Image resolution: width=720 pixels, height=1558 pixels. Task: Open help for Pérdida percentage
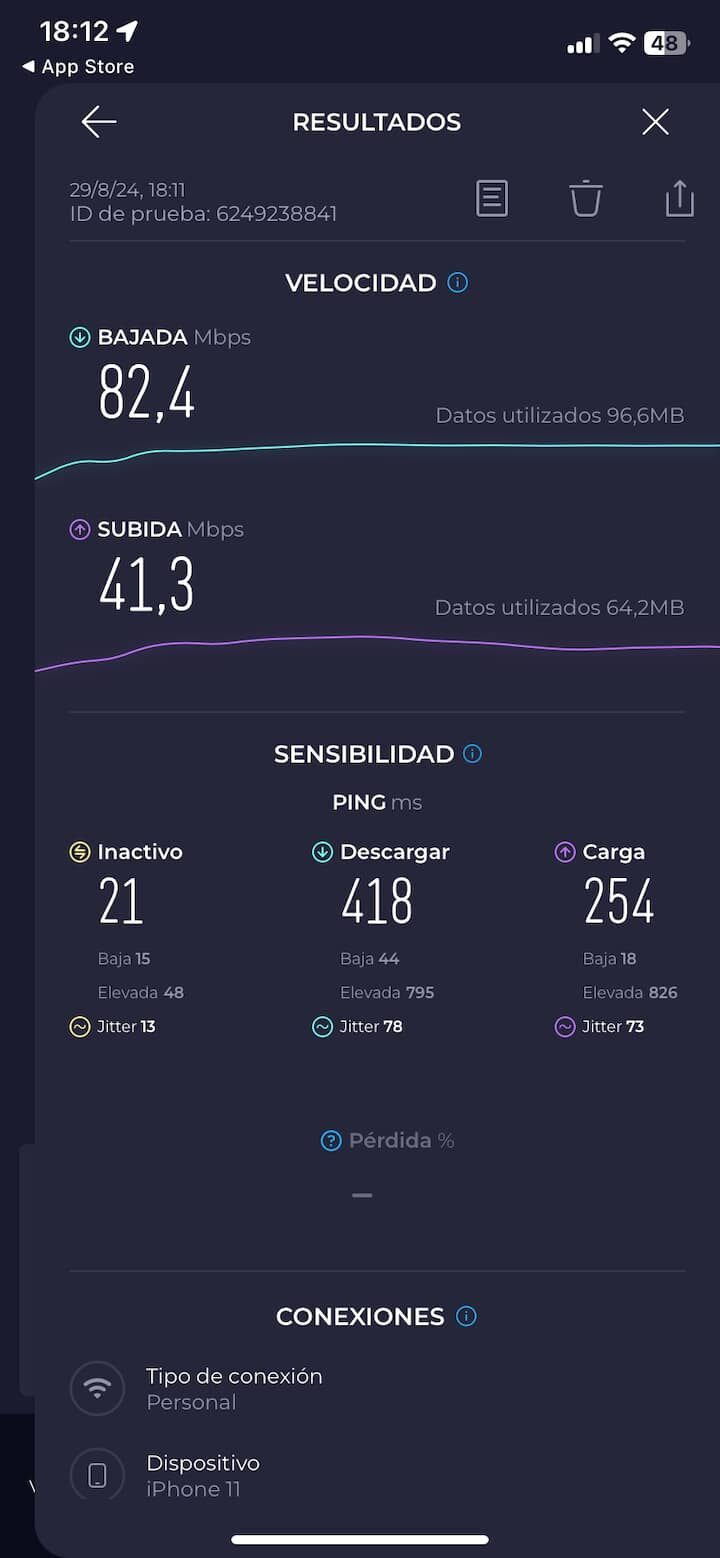coord(331,1141)
